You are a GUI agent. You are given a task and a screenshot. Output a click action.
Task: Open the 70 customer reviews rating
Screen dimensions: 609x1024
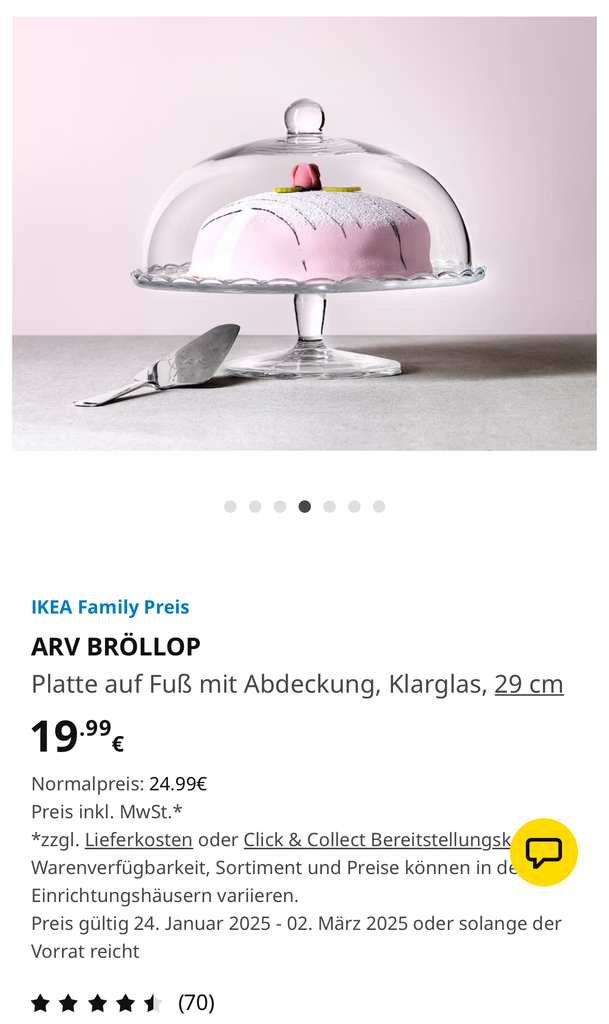point(122,1002)
